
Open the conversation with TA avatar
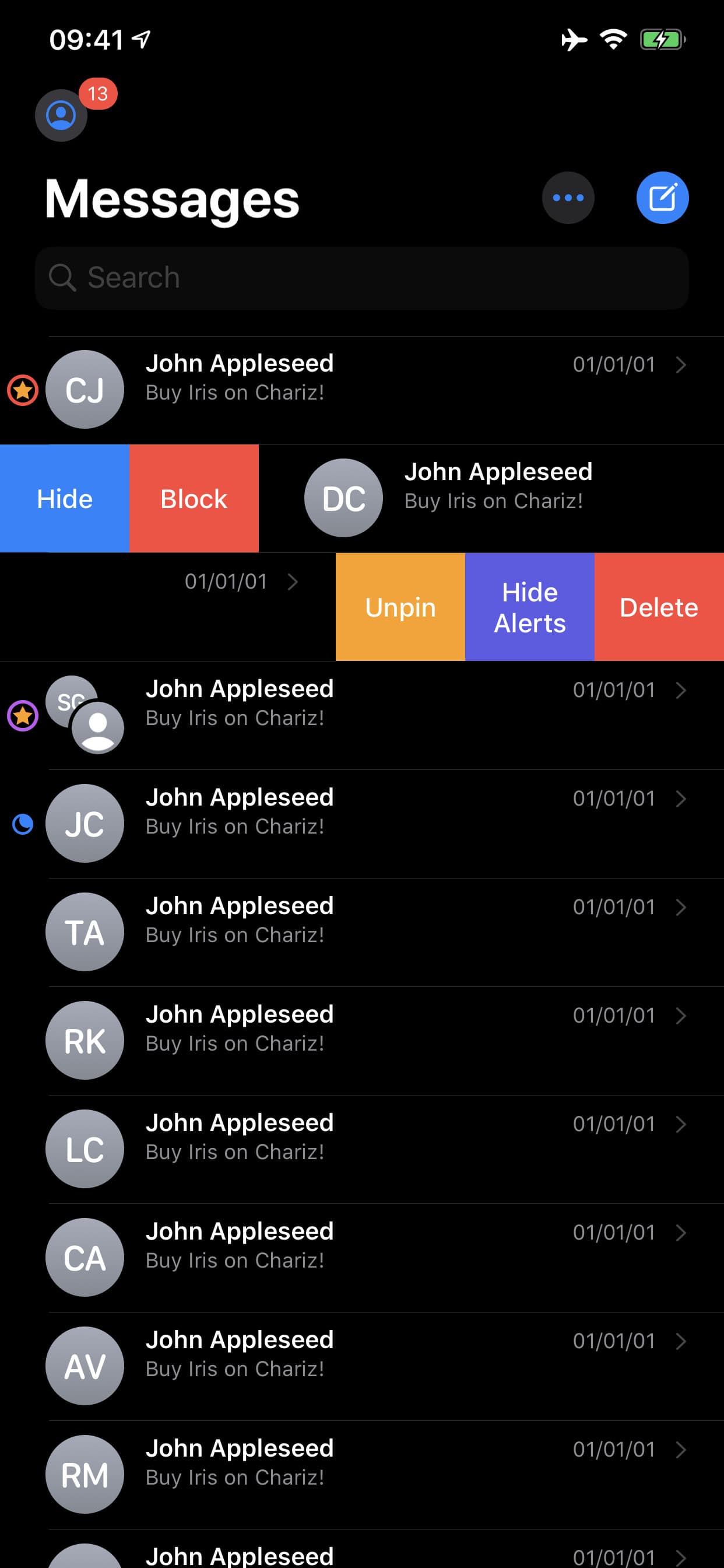tap(362, 932)
